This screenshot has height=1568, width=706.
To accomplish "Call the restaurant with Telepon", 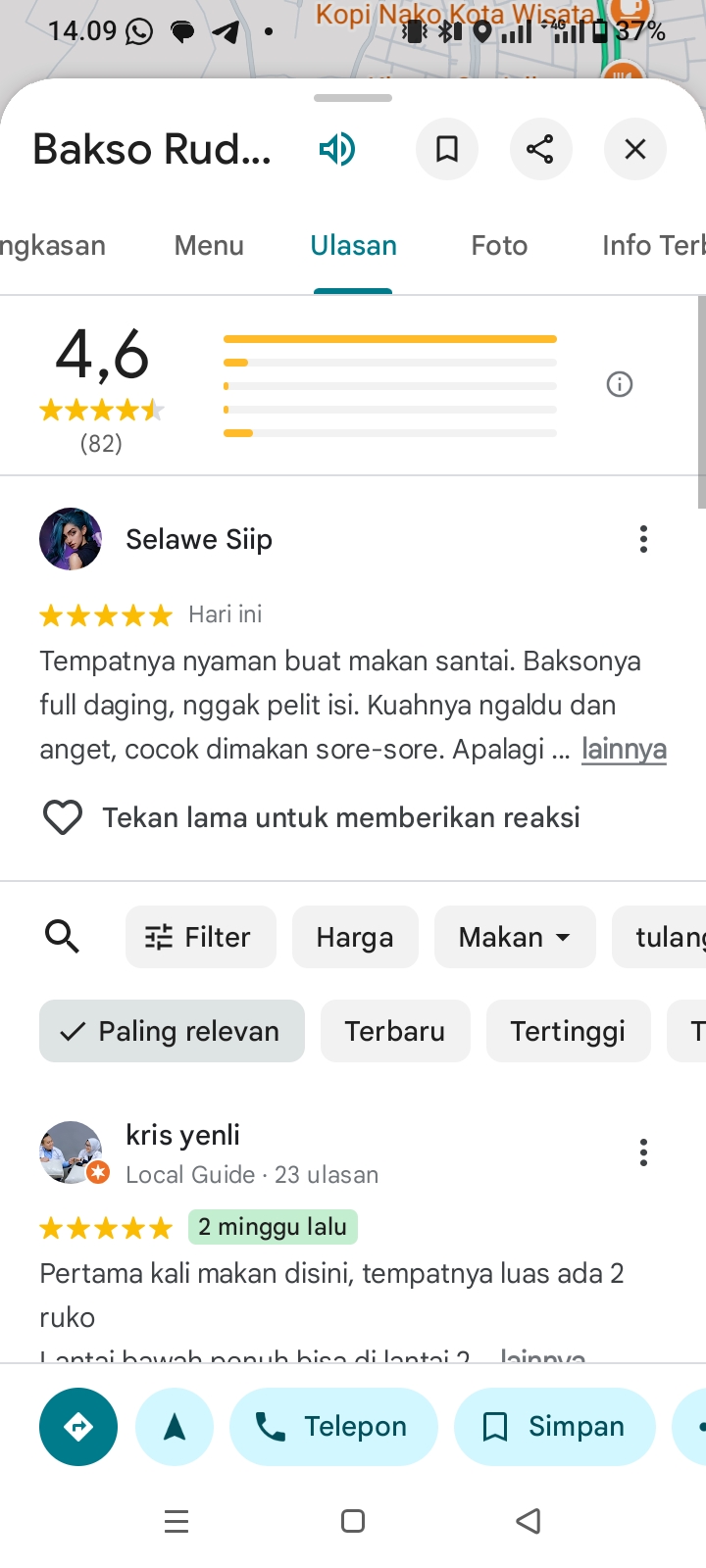I will click(333, 1427).
